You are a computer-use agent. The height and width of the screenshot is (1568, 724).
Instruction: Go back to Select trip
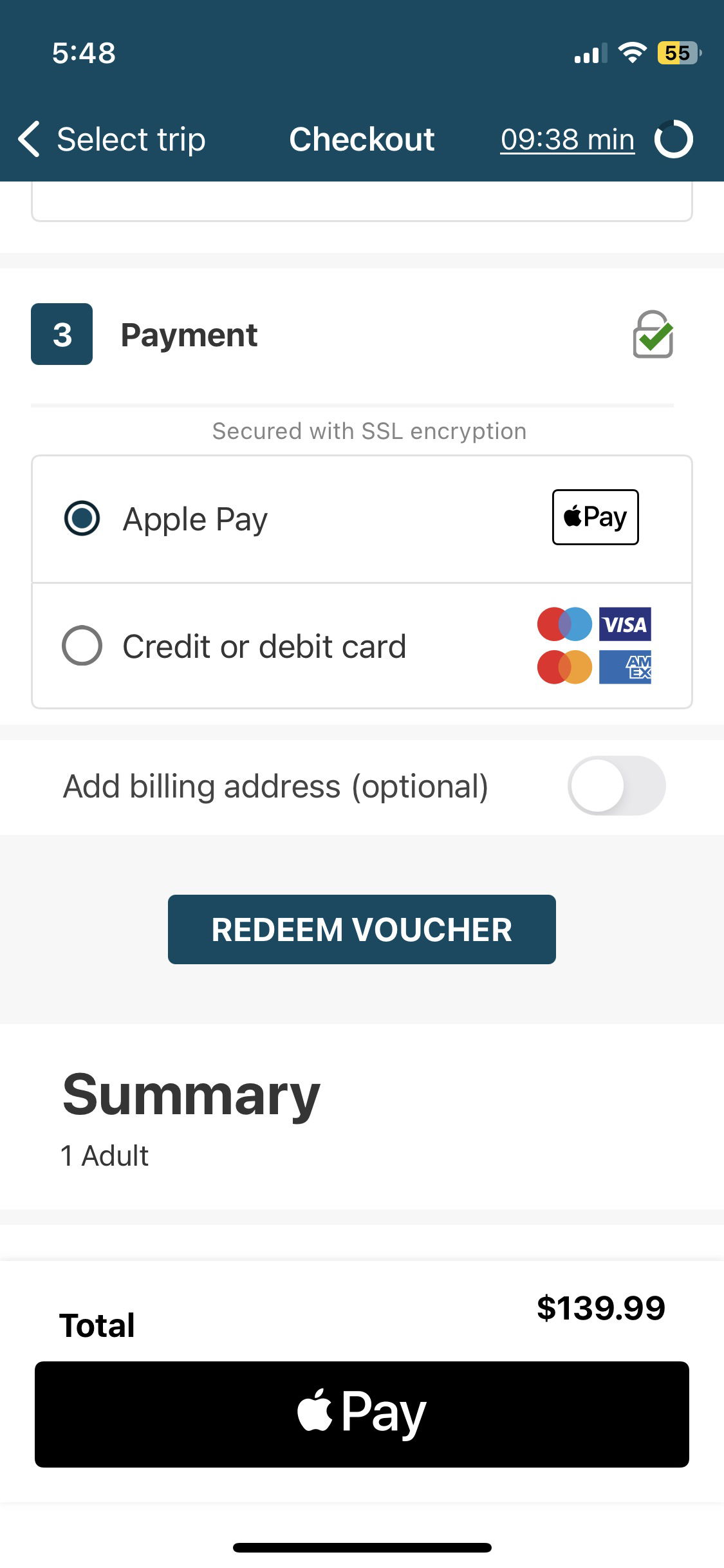[x=111, y=139]
